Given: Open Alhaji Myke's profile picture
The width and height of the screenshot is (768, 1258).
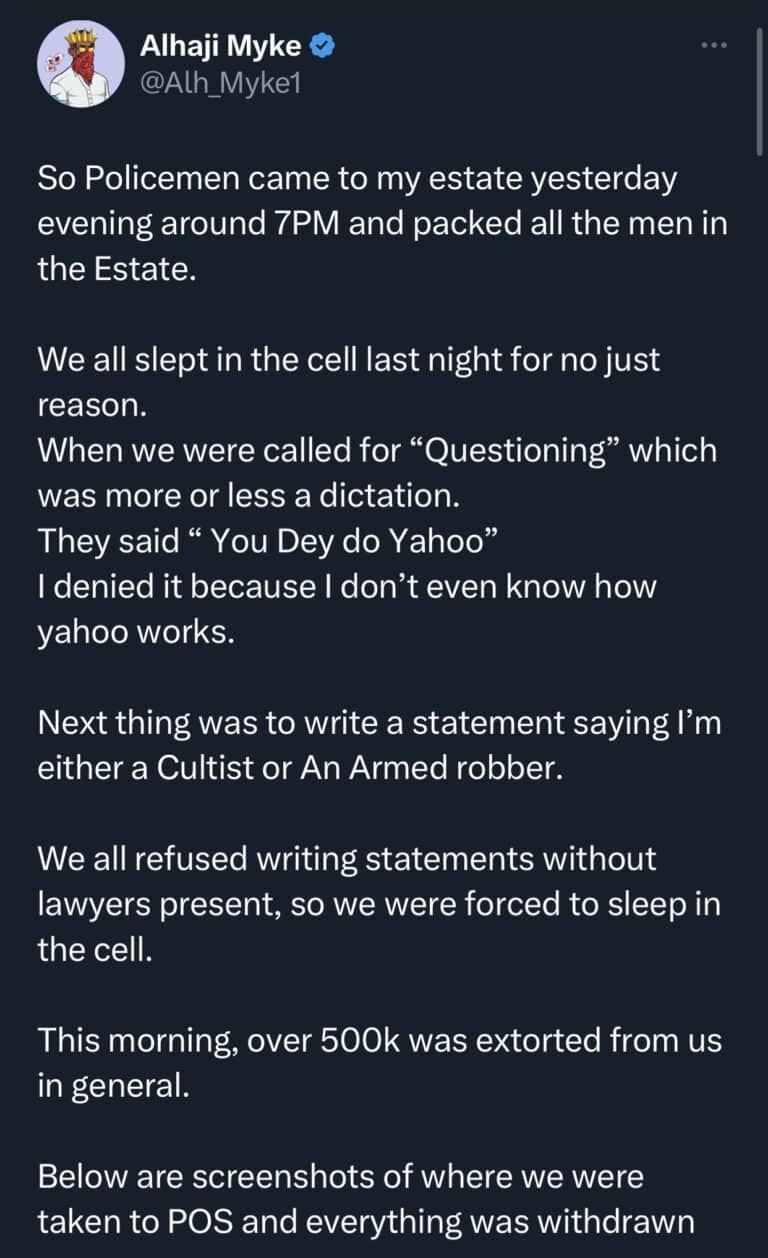Looking at the screenshot, I should click(81, 65).
